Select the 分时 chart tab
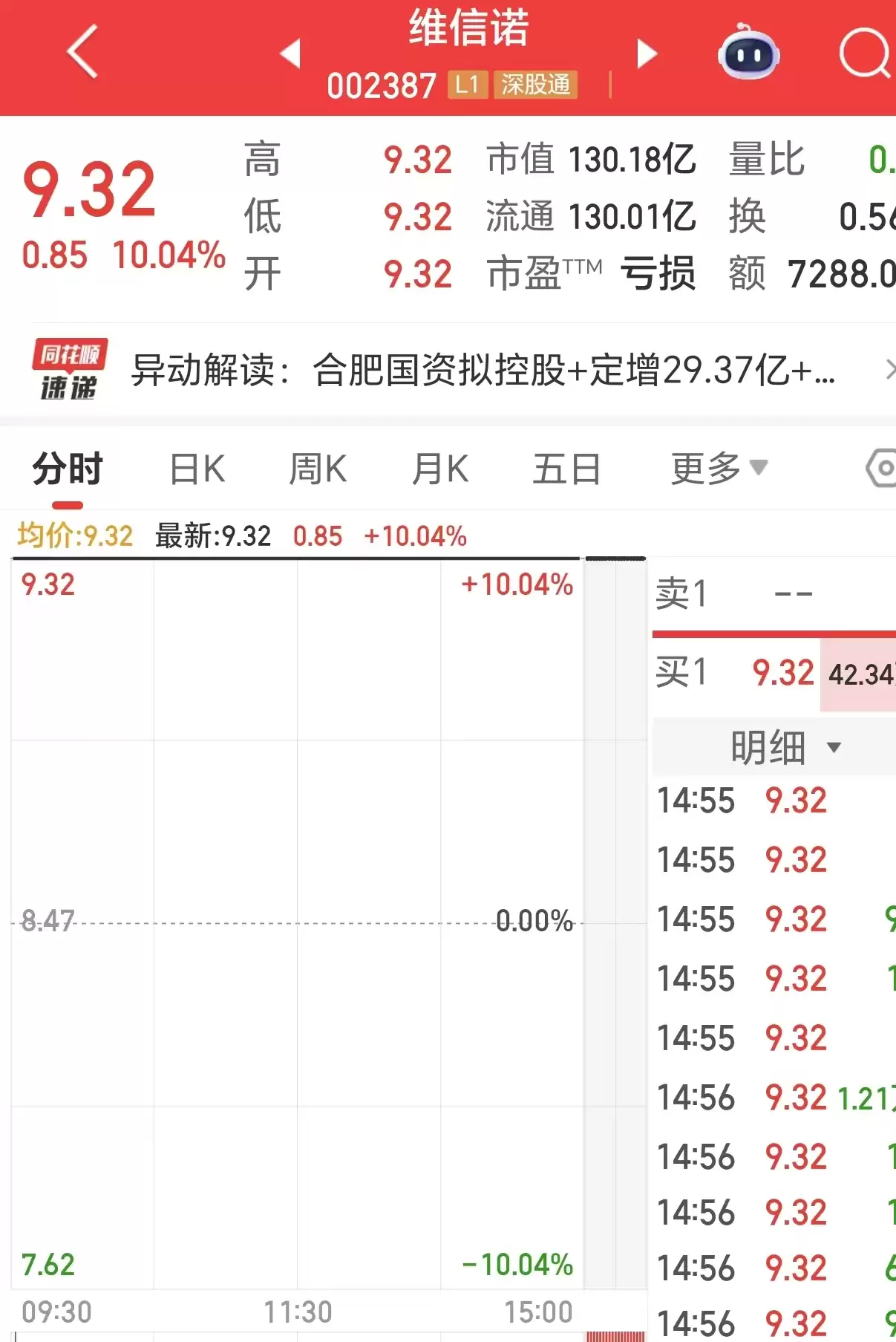The width and height of the screenshot is (896, 1342). 68,469
